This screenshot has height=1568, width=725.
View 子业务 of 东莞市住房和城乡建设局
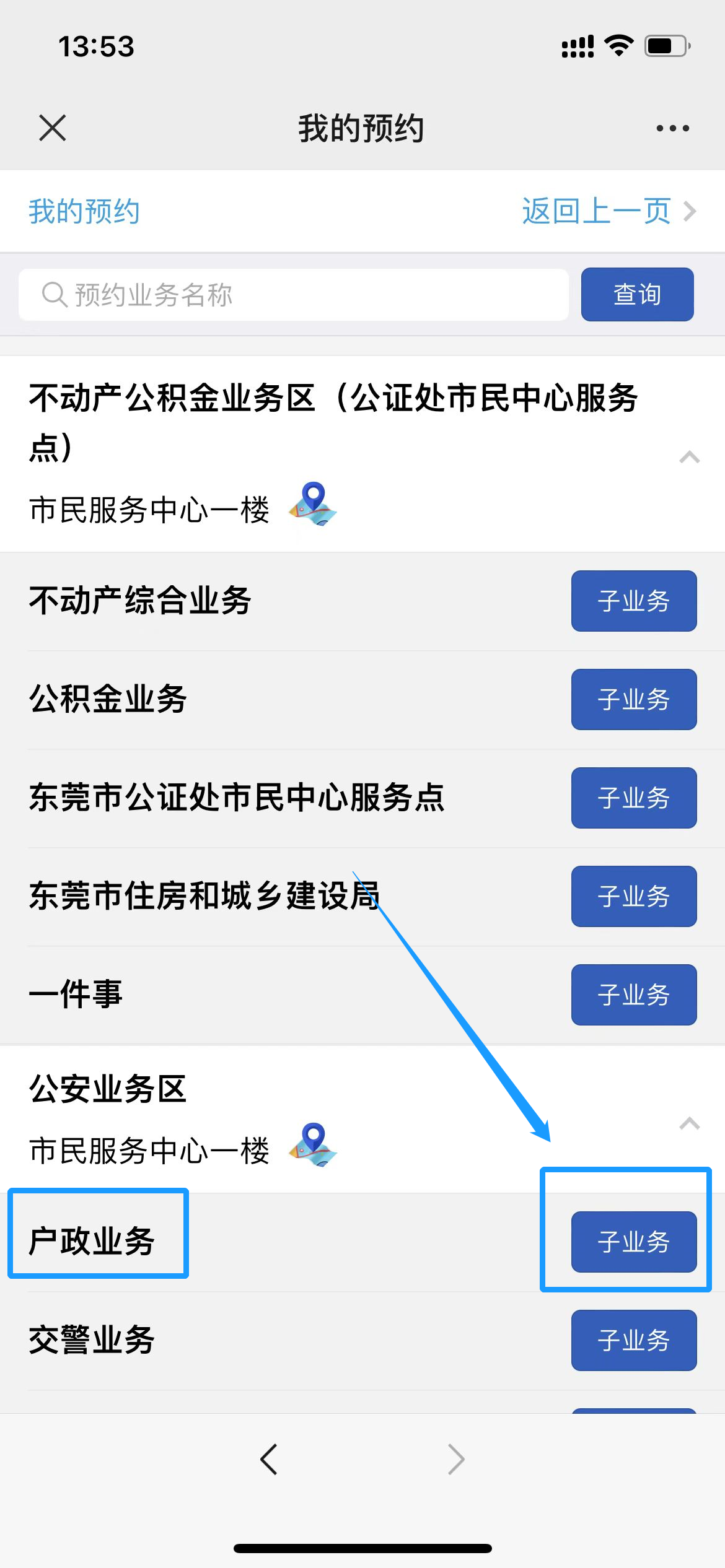(633, 896)
